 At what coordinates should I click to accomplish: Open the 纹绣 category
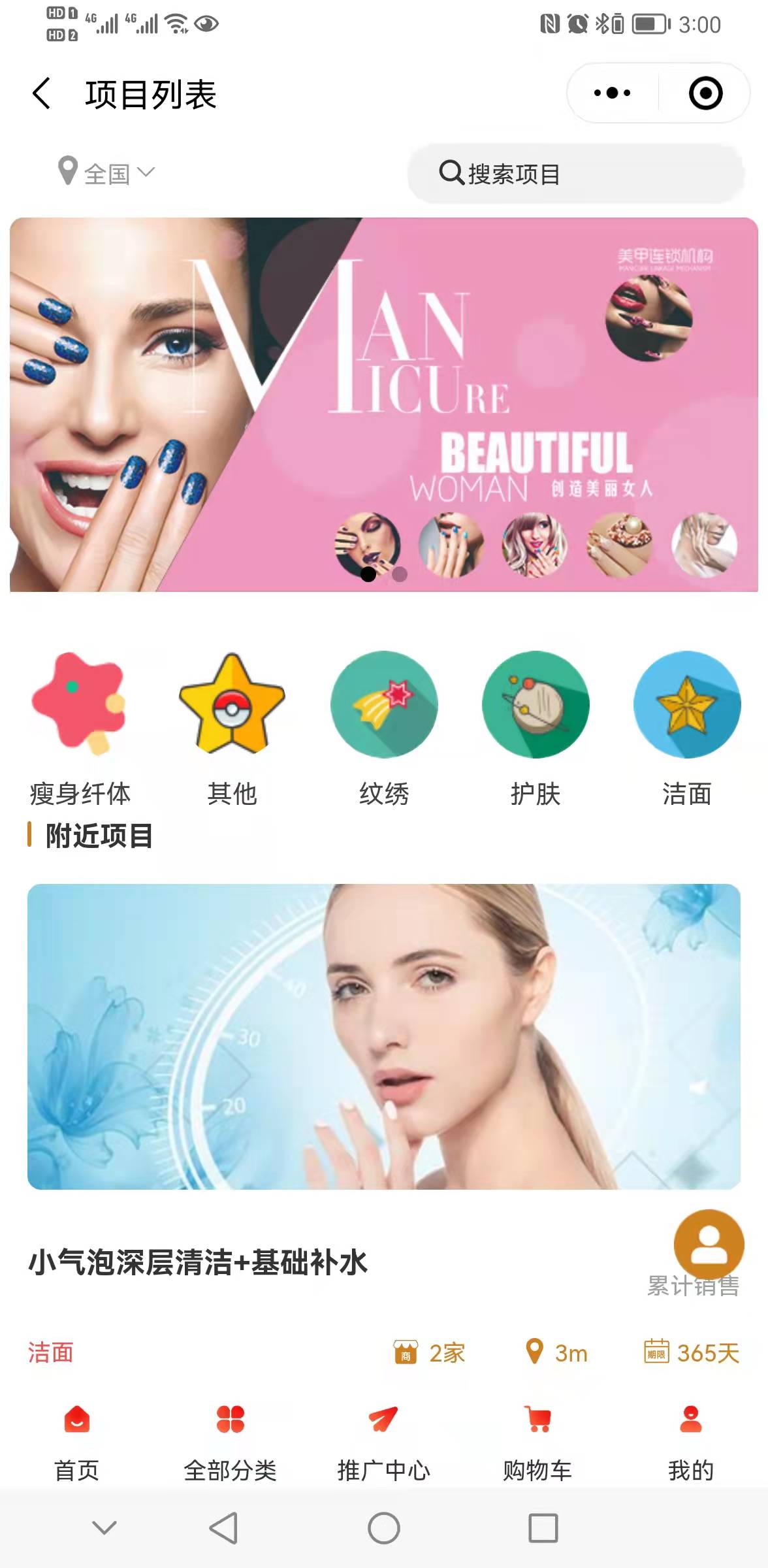click(x=384, y=706)
